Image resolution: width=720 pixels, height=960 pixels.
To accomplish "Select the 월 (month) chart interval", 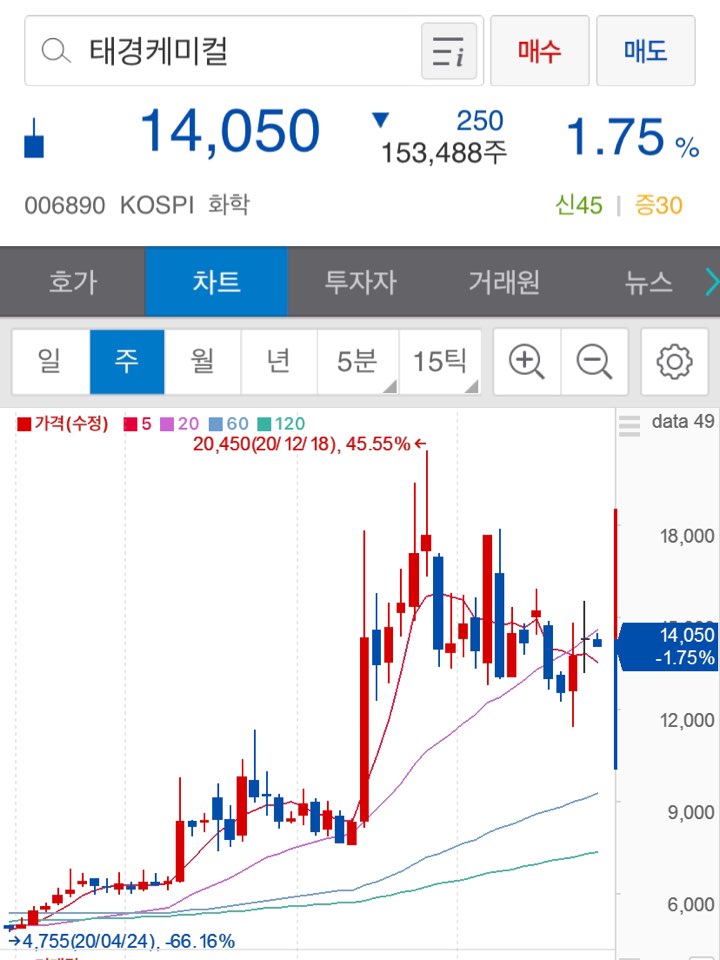I will [x=203, y=362].
